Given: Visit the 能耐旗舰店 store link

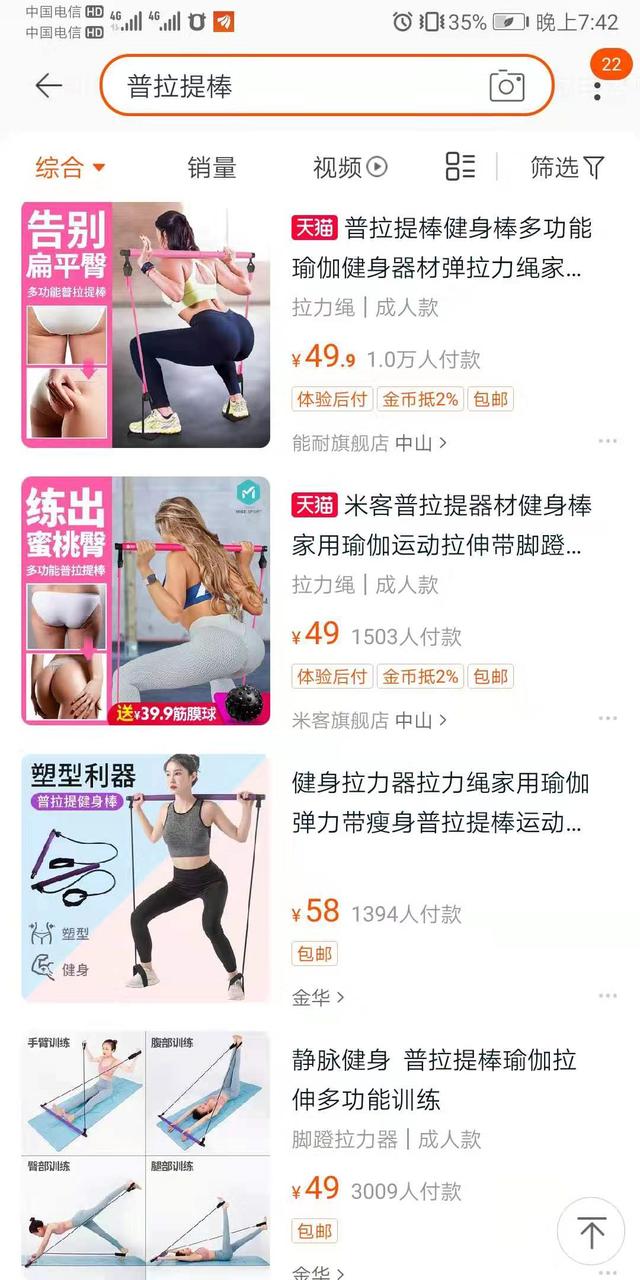Looking at the screenshot, I should tap(368, 441).
